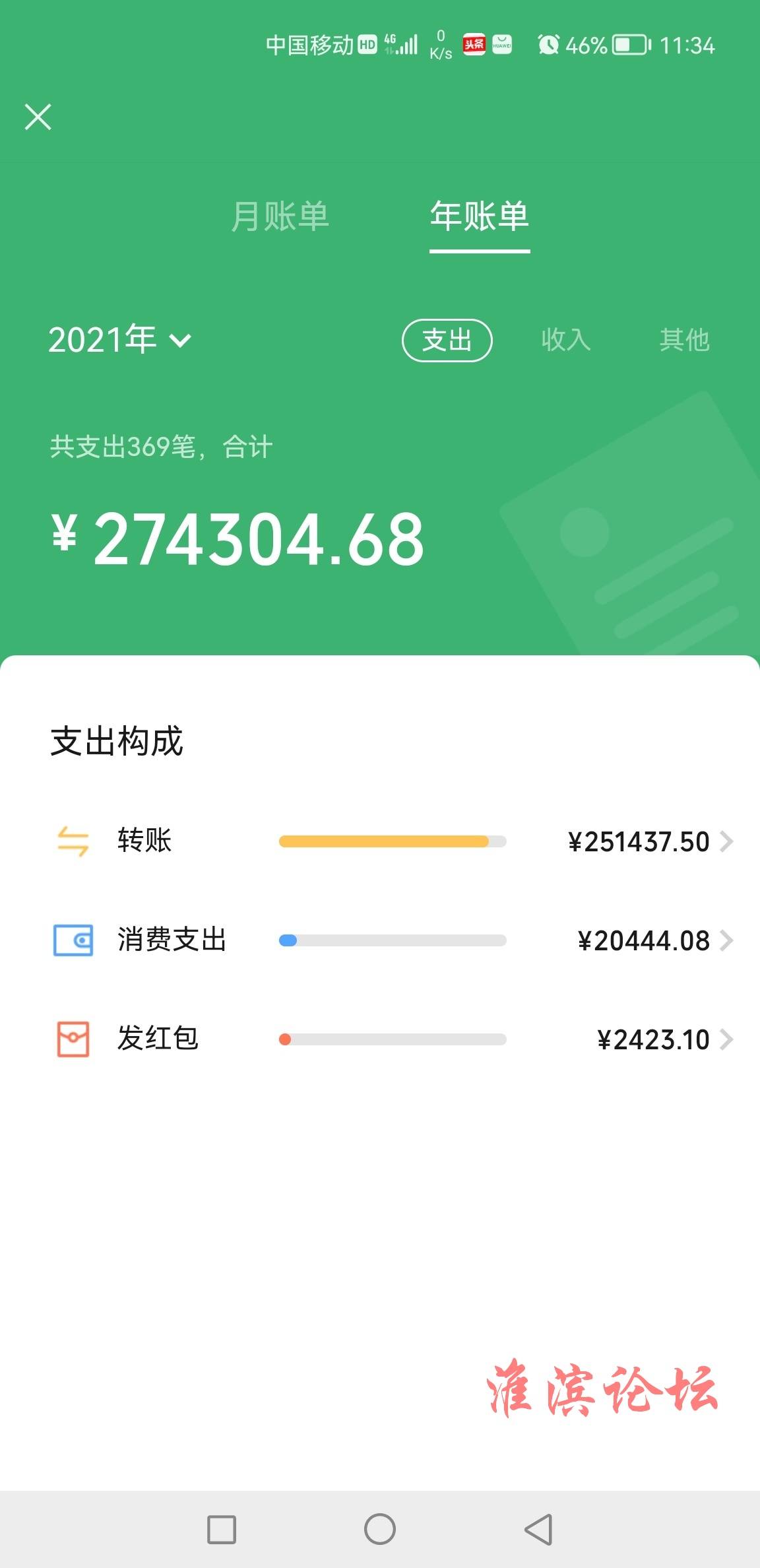Close the bill page with the X icon
Screen dimensions: 760x1568
pos(38,117)
